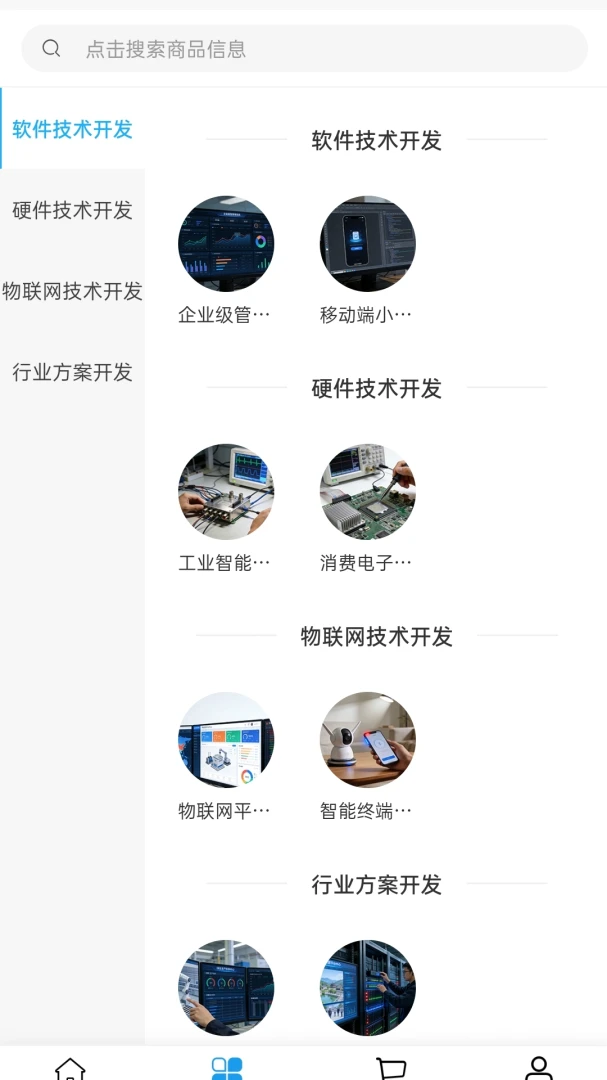Open the 物联网平… item
Image resolution: width=607 pixels, height=1080 pixels.
[226, 756]
